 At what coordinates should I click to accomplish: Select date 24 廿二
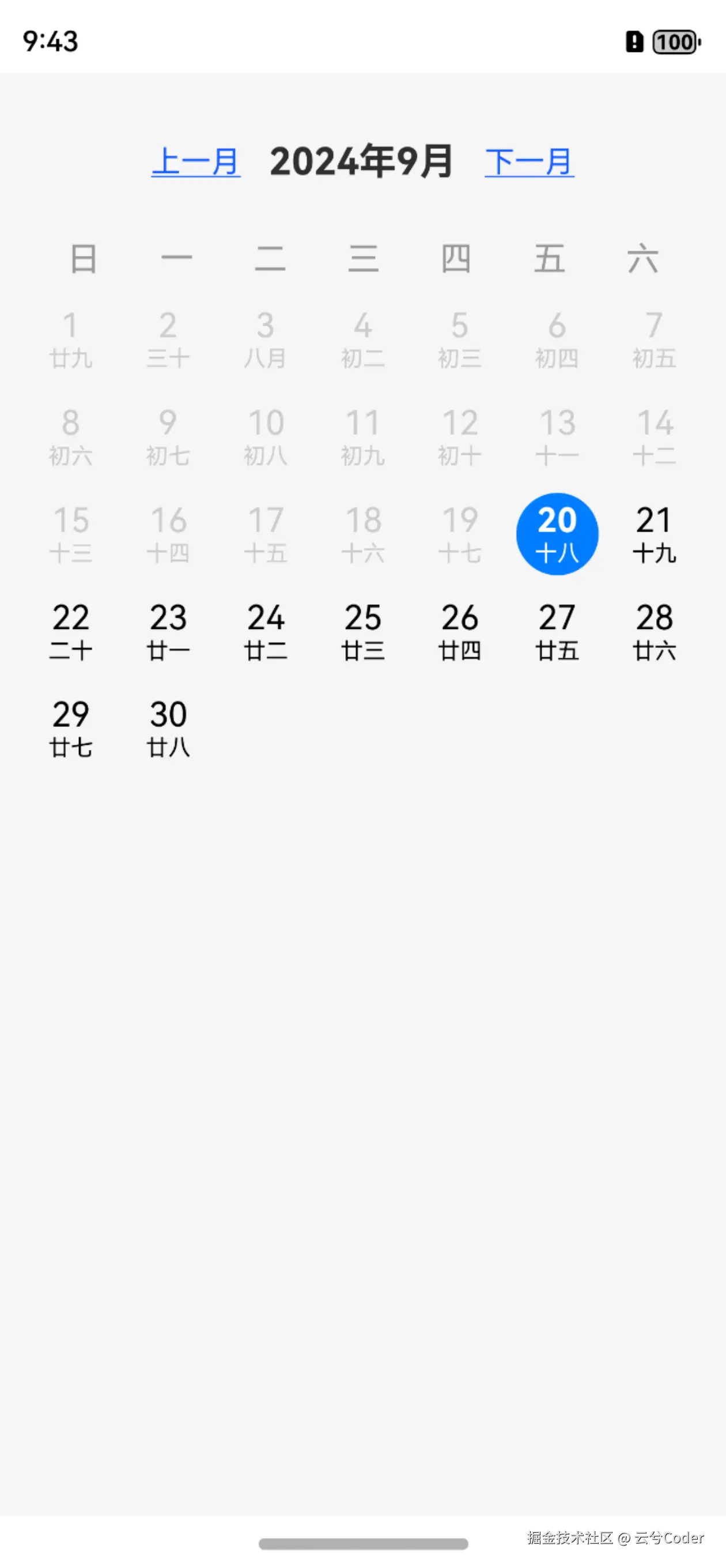[x=265, y=631]
